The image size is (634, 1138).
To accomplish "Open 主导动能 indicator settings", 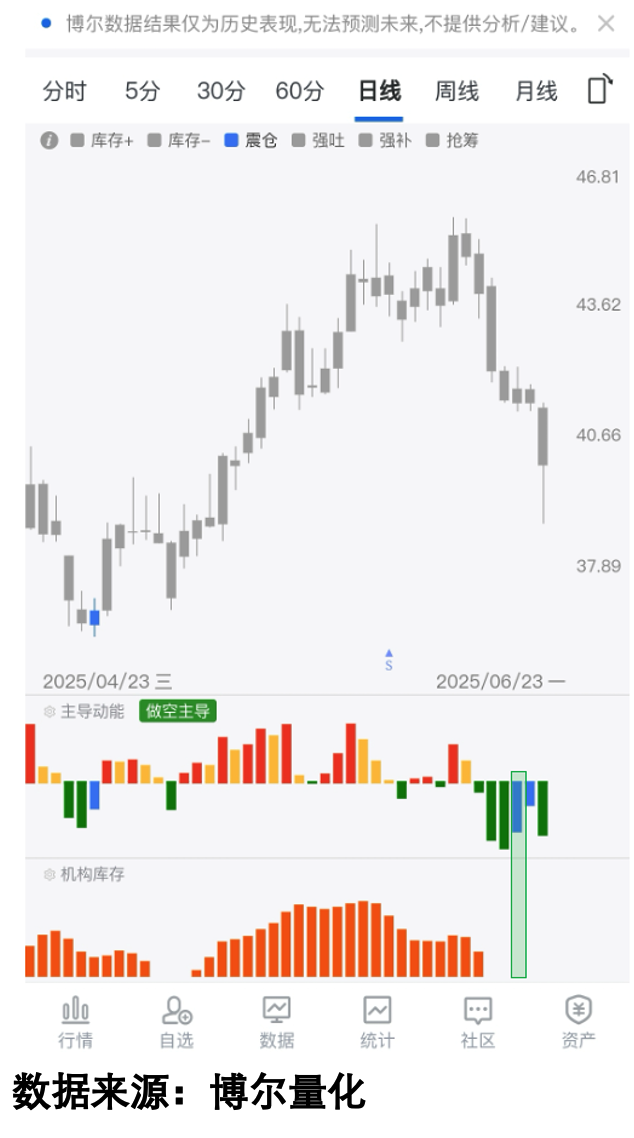I will click(50, 712).
